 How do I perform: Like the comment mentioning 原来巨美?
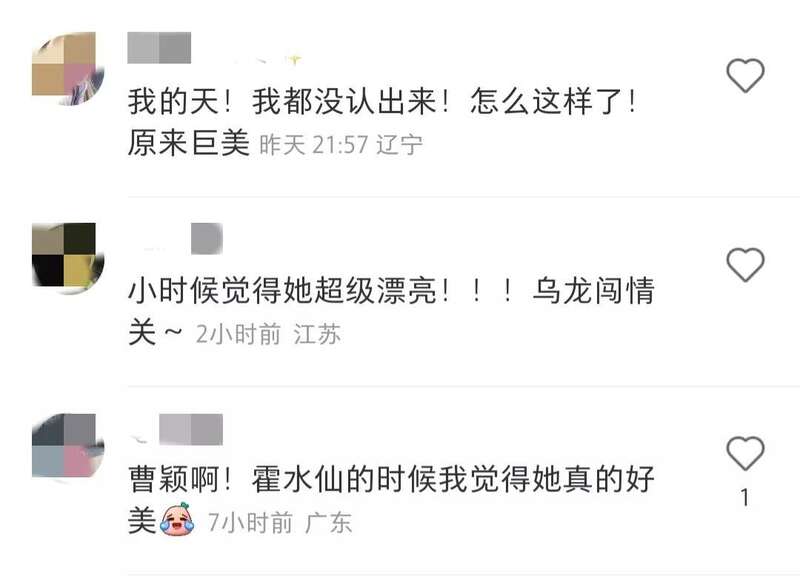point(745,76)
